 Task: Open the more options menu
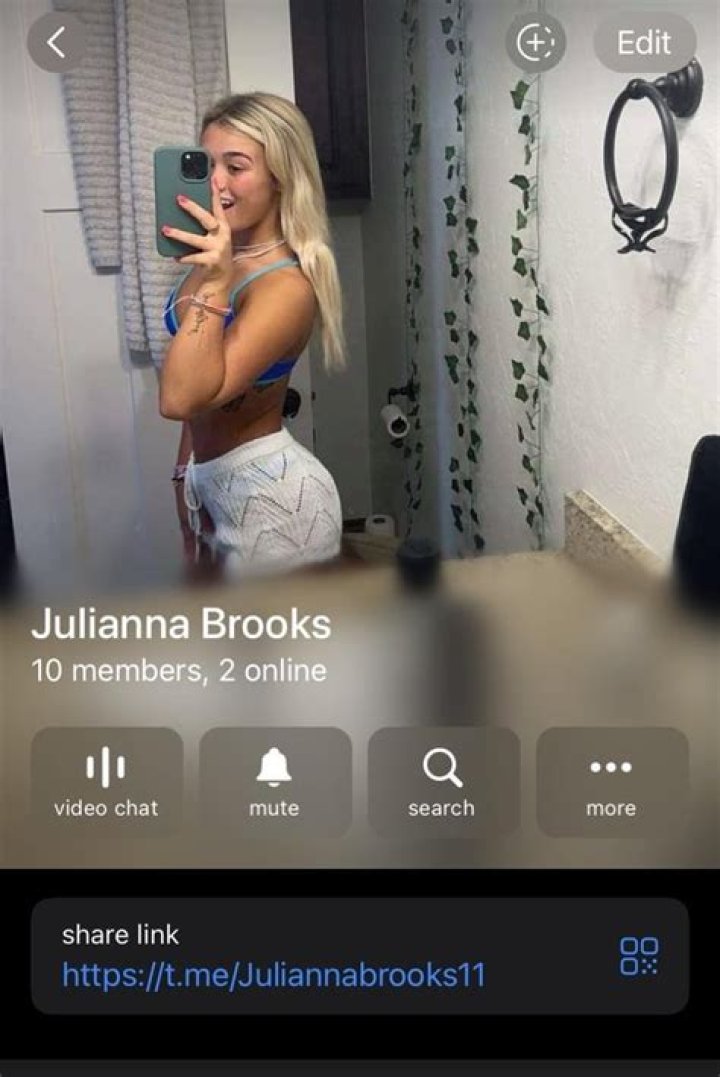(611, 781)
